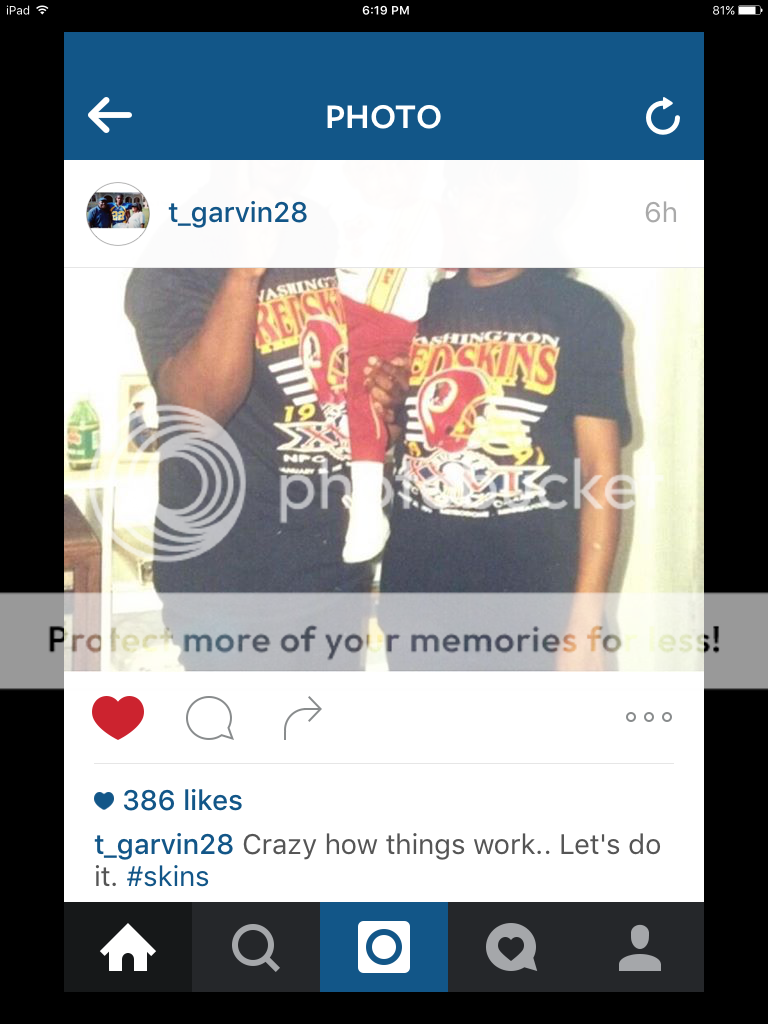Switch to the Search tab
Screen dimensions: 768x1024
pyautogui.click(x=256, y=947)
